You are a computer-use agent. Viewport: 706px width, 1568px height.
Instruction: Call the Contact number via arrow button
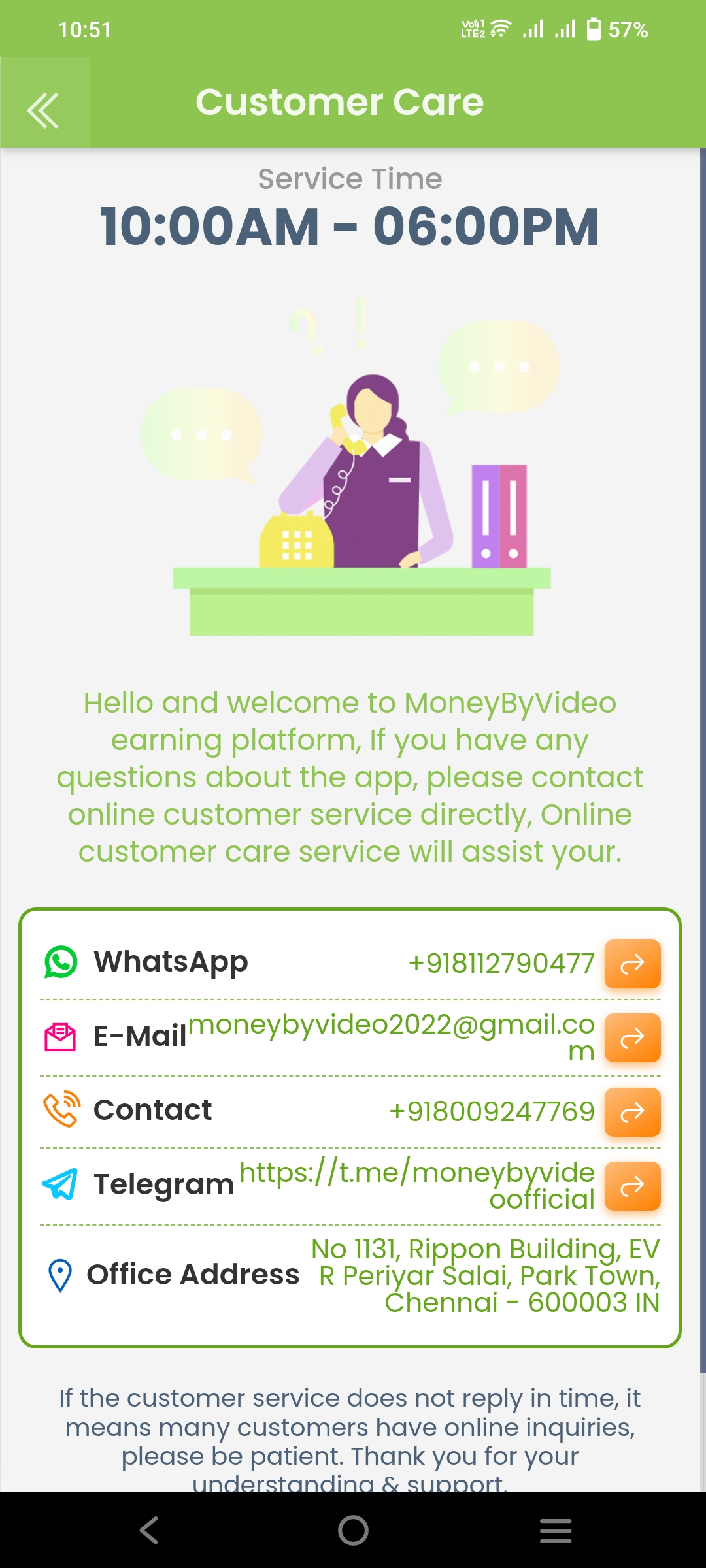click(x=632, y=1112)
